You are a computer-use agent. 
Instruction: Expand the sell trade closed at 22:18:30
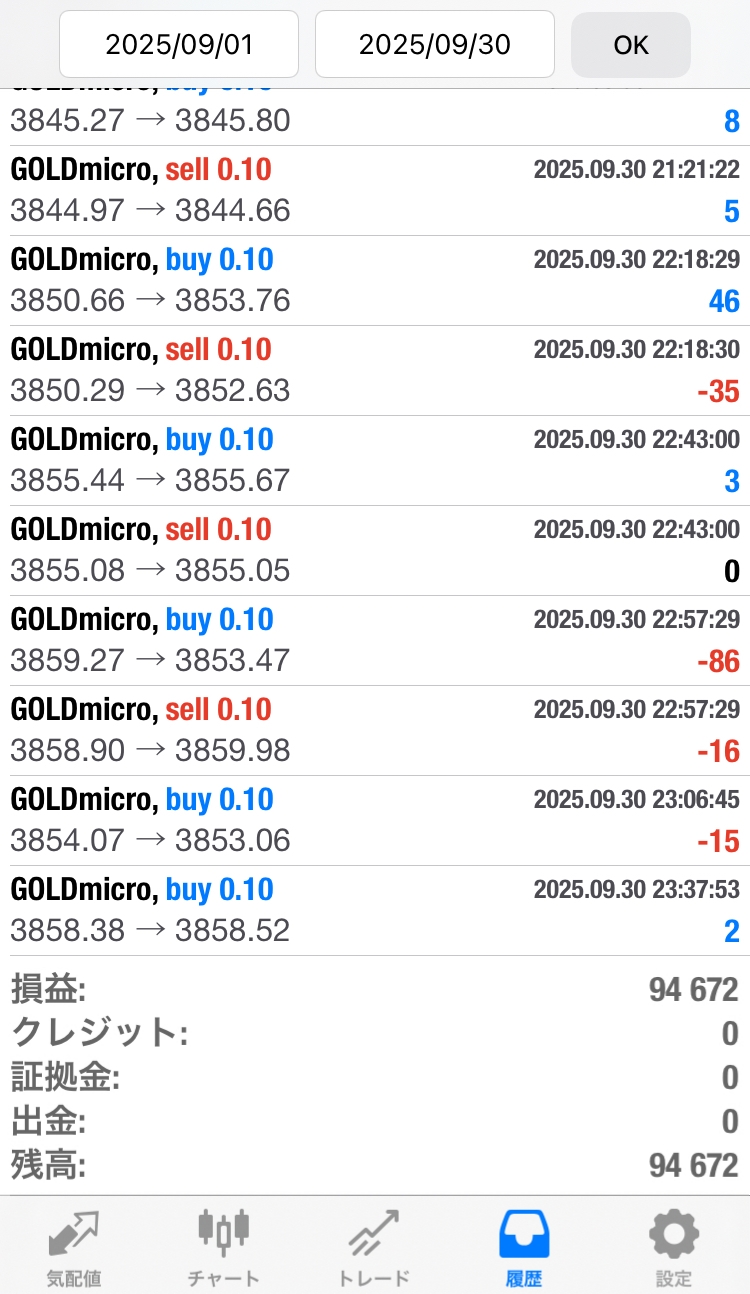(375, 371)
